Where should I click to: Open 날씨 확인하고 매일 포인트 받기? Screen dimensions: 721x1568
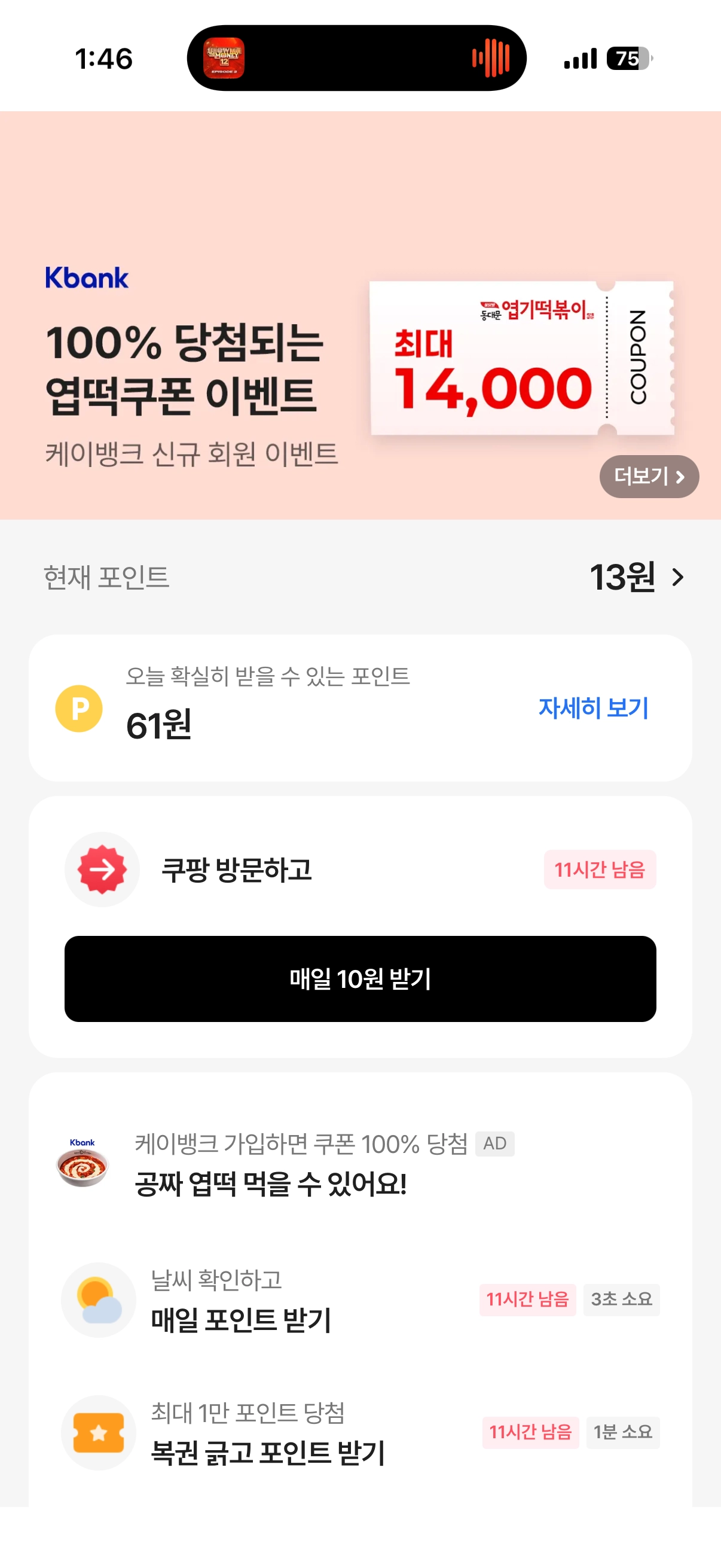[x=241, y=1299]
